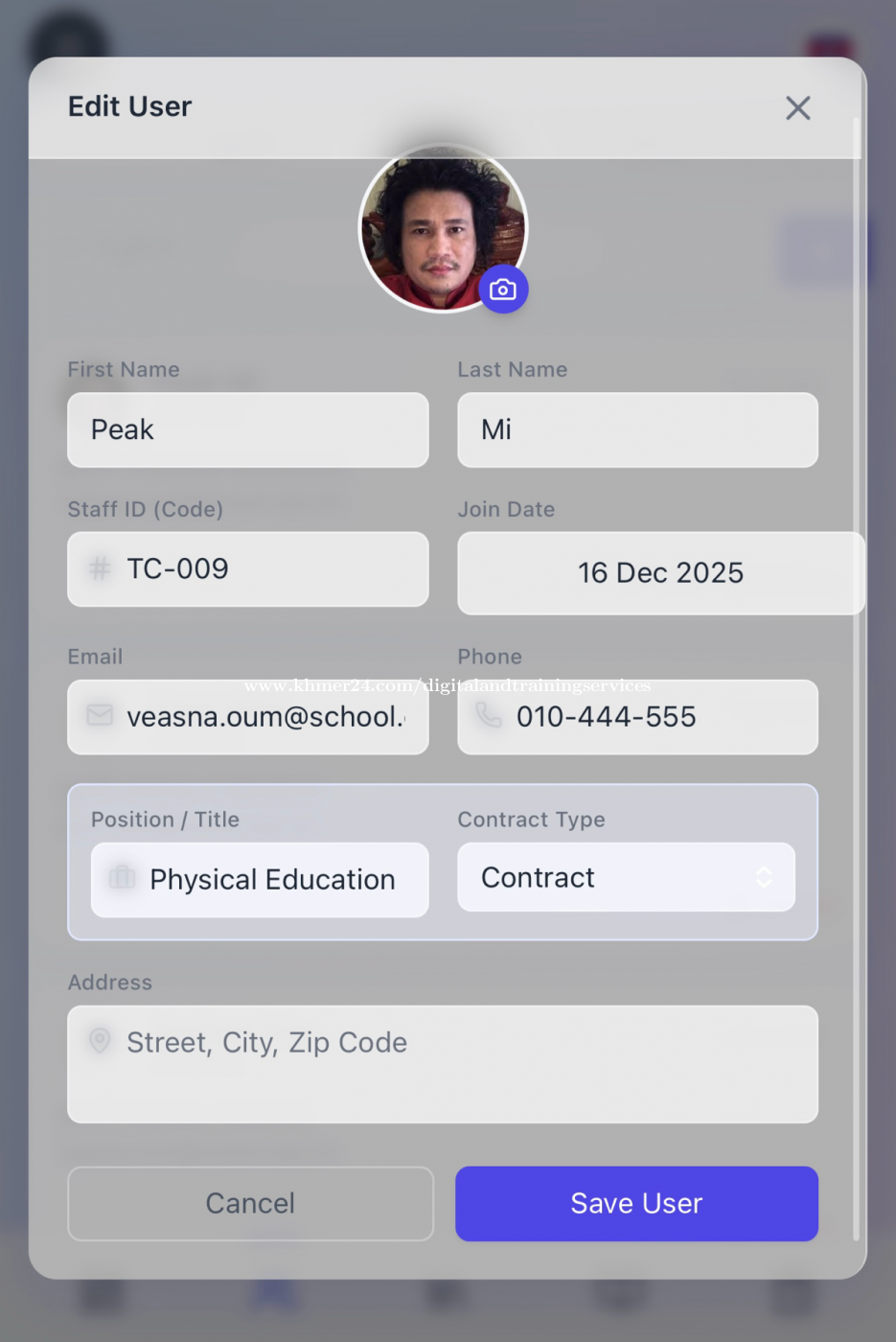This screenshot has width=896, height=1342.
Task: Edit the First Name field
Action: tap(247, 429)
